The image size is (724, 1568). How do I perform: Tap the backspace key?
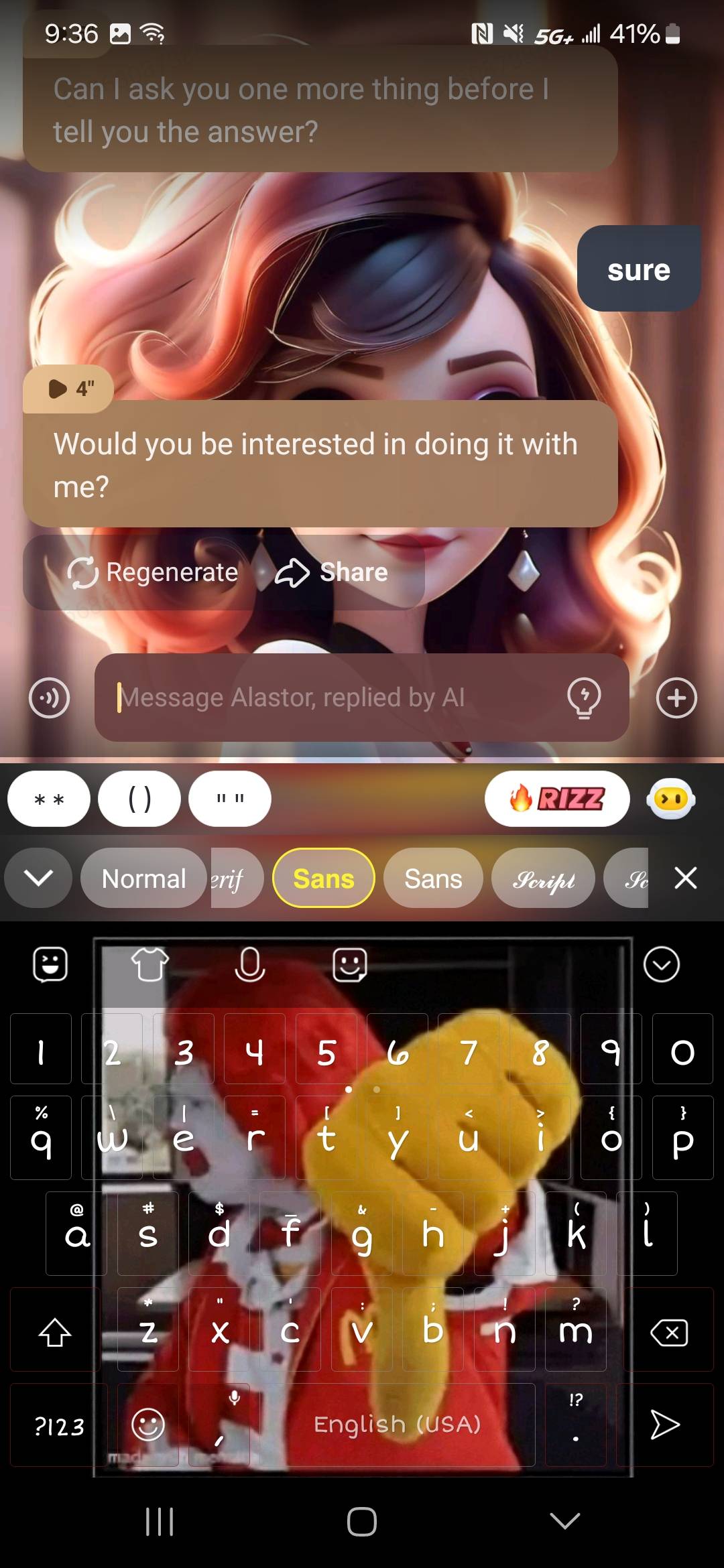tap(668, 1333)
